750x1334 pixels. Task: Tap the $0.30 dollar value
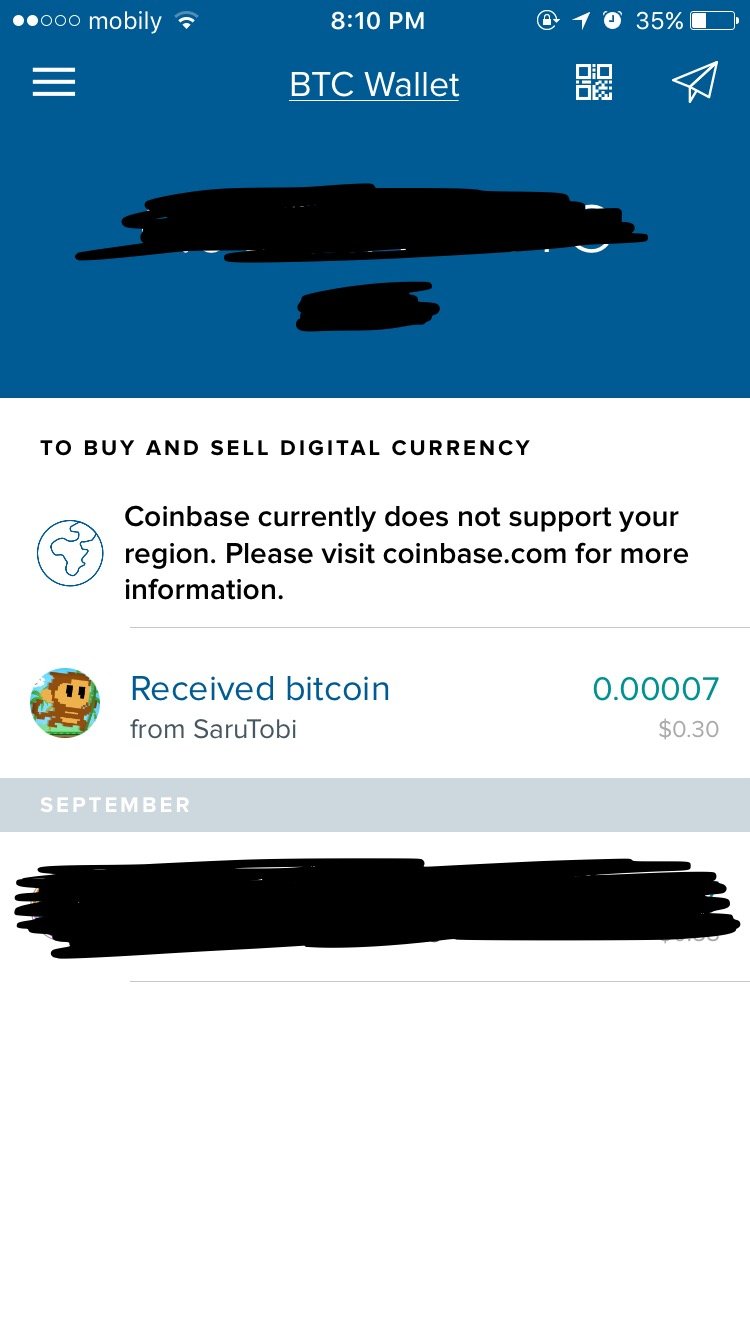(690, 730)
